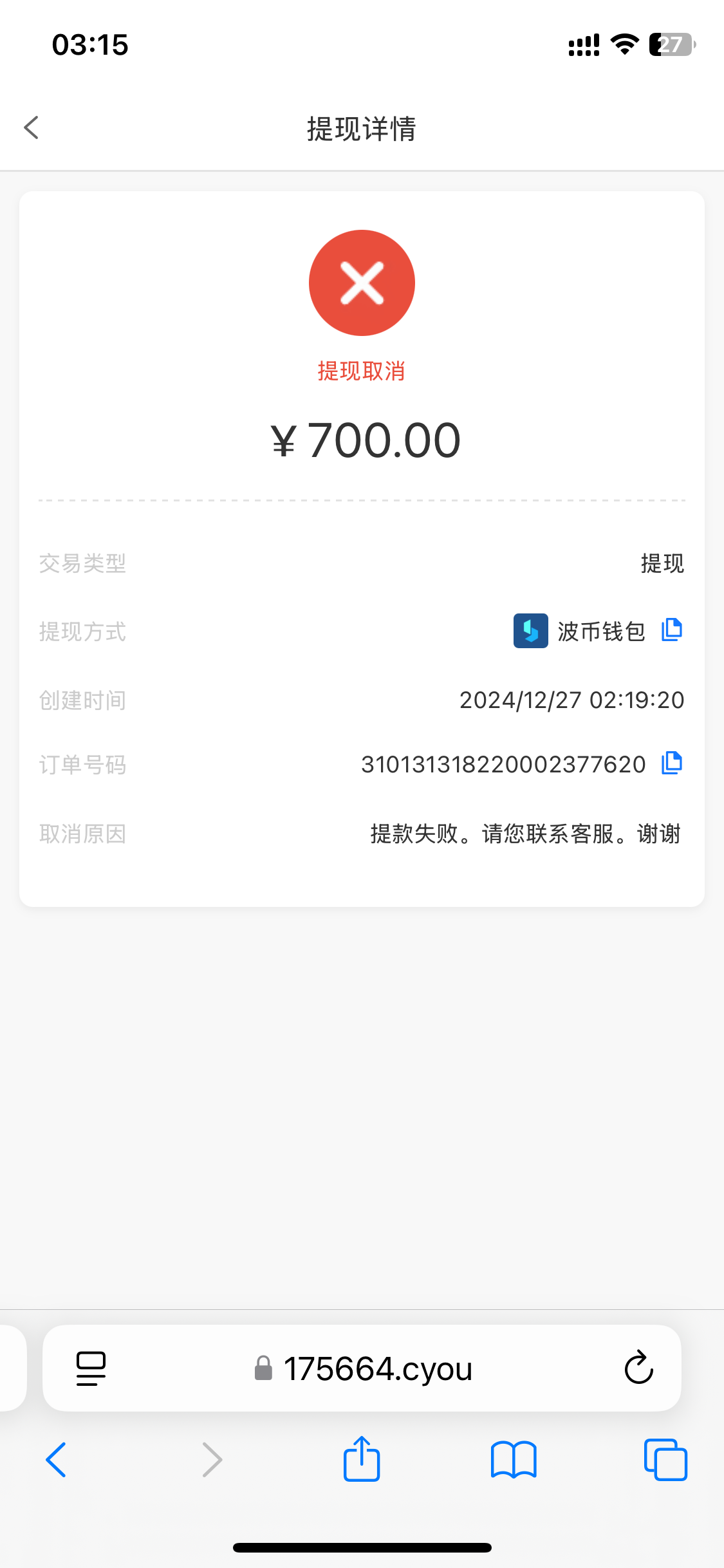Go back using the page's back chevron

point(30,127)
